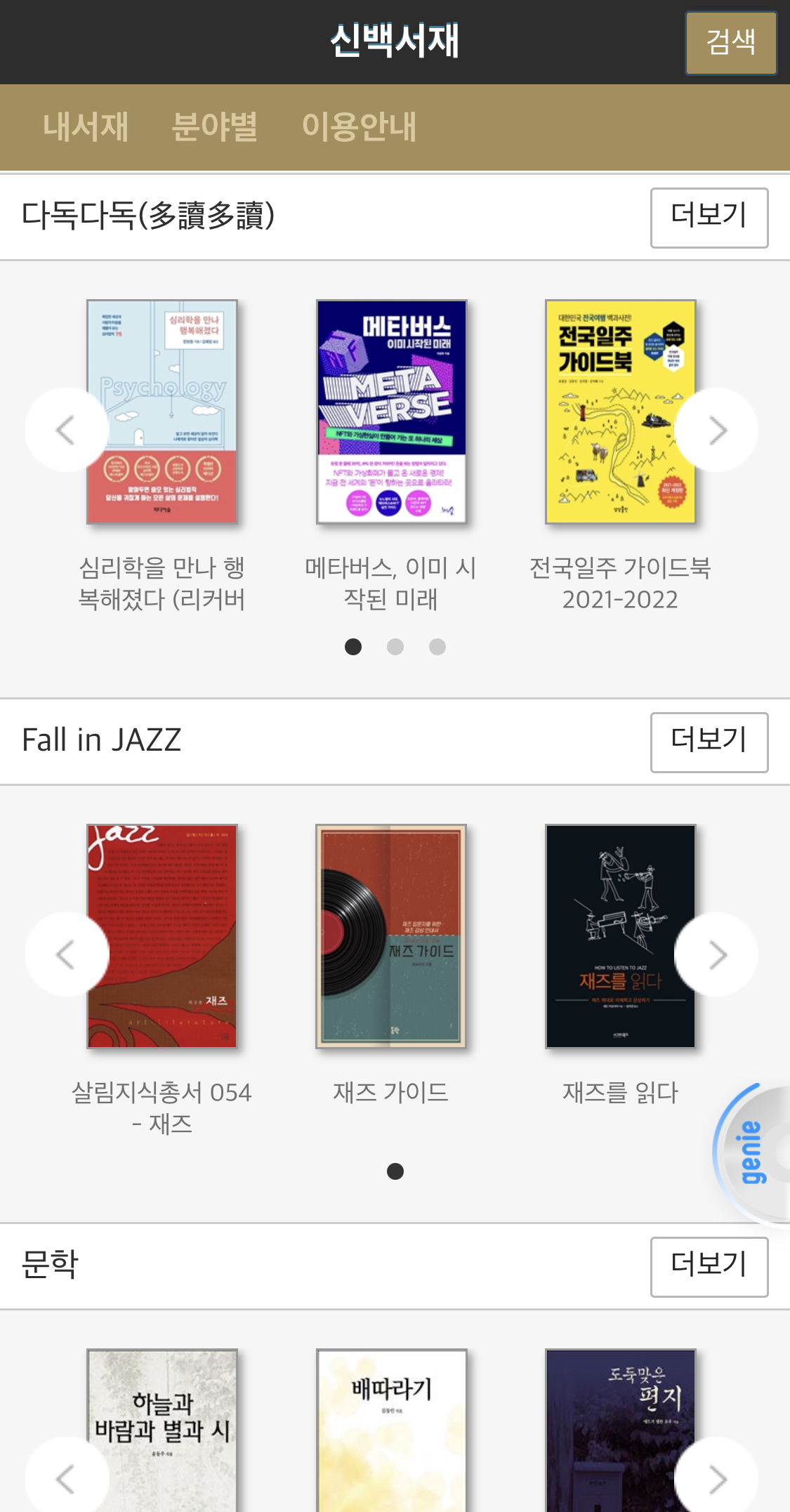Open the book 재즈 가이드

pos(391,936)
